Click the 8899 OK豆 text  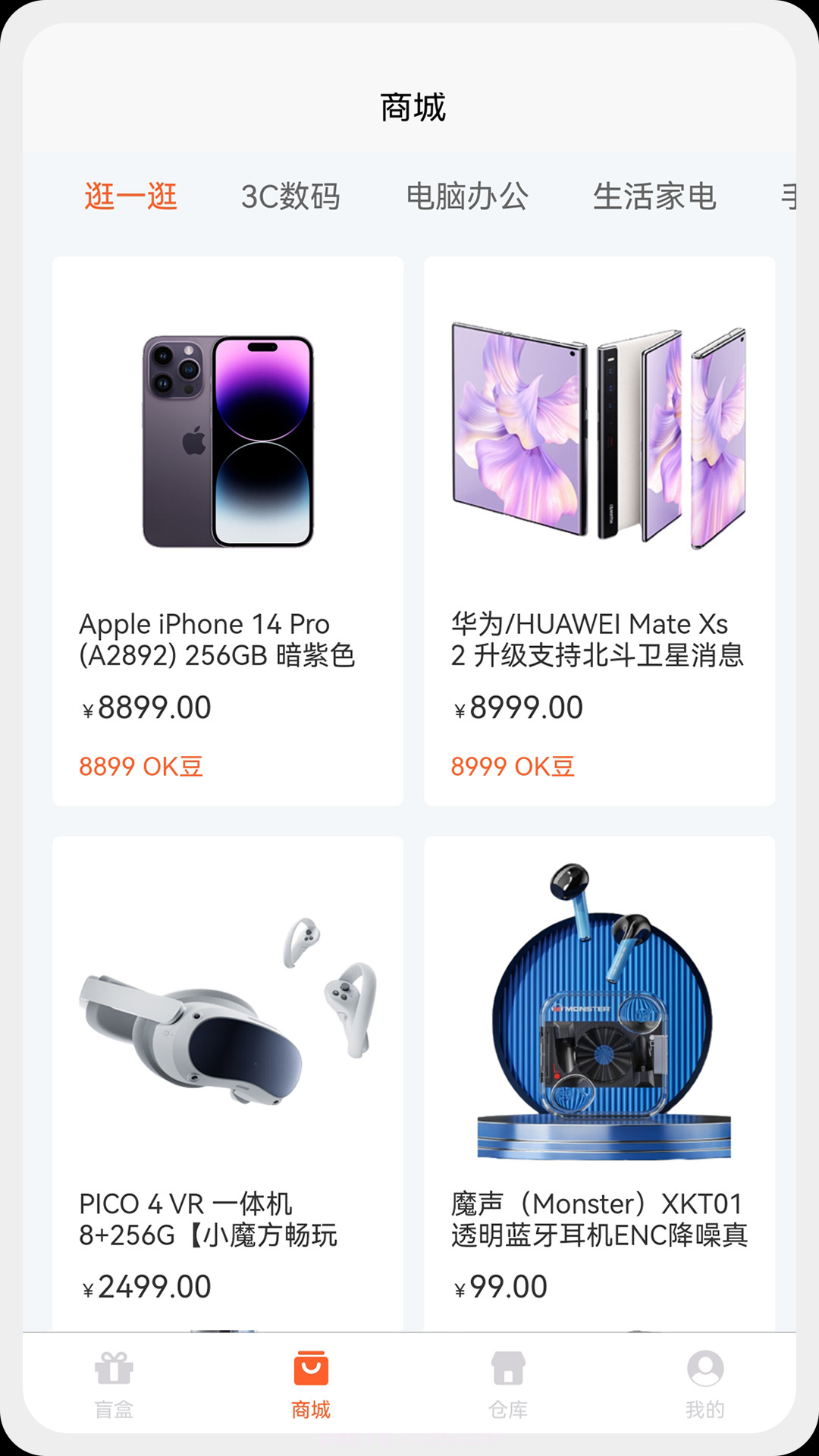(x=141, y=767)
